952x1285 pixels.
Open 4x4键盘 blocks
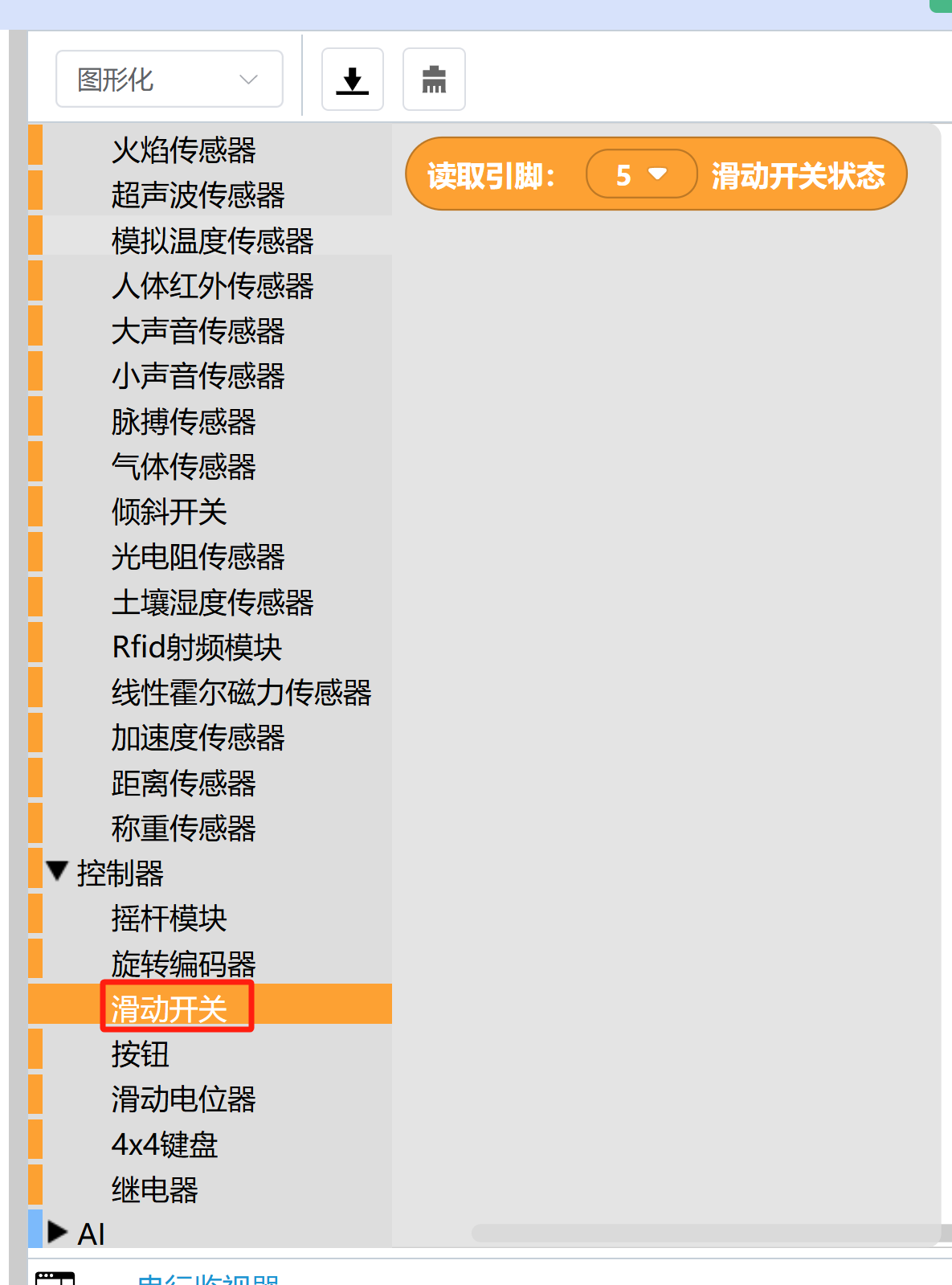pos(165,1144)
